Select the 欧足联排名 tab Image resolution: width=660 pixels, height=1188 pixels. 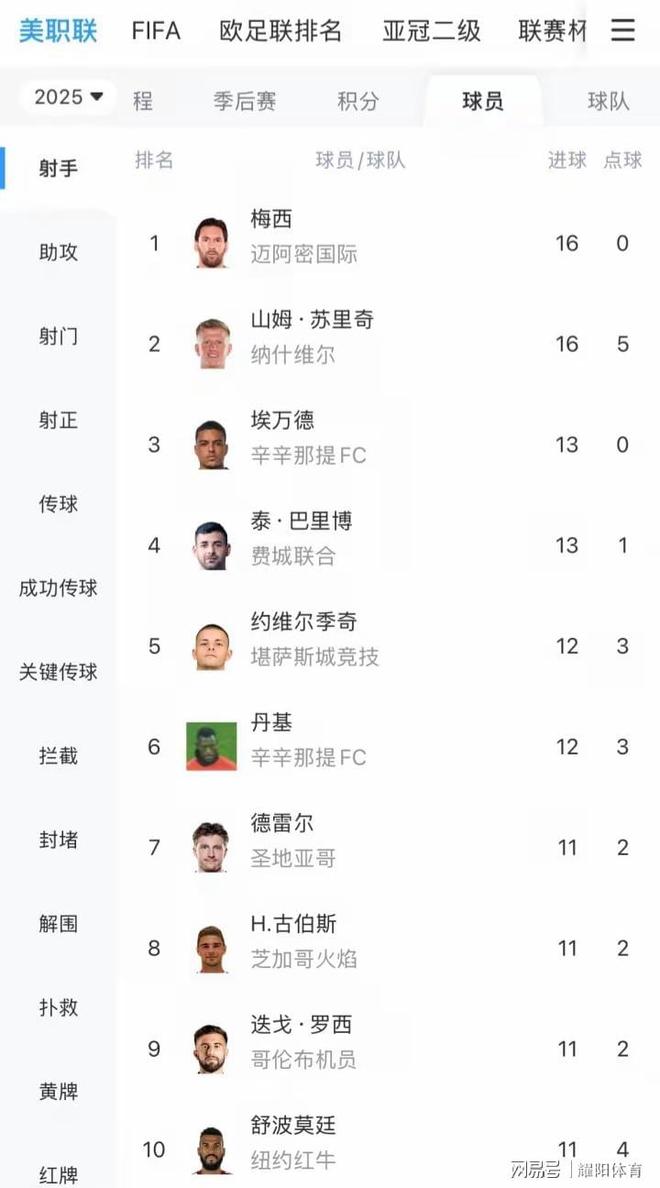pos(281,31)
